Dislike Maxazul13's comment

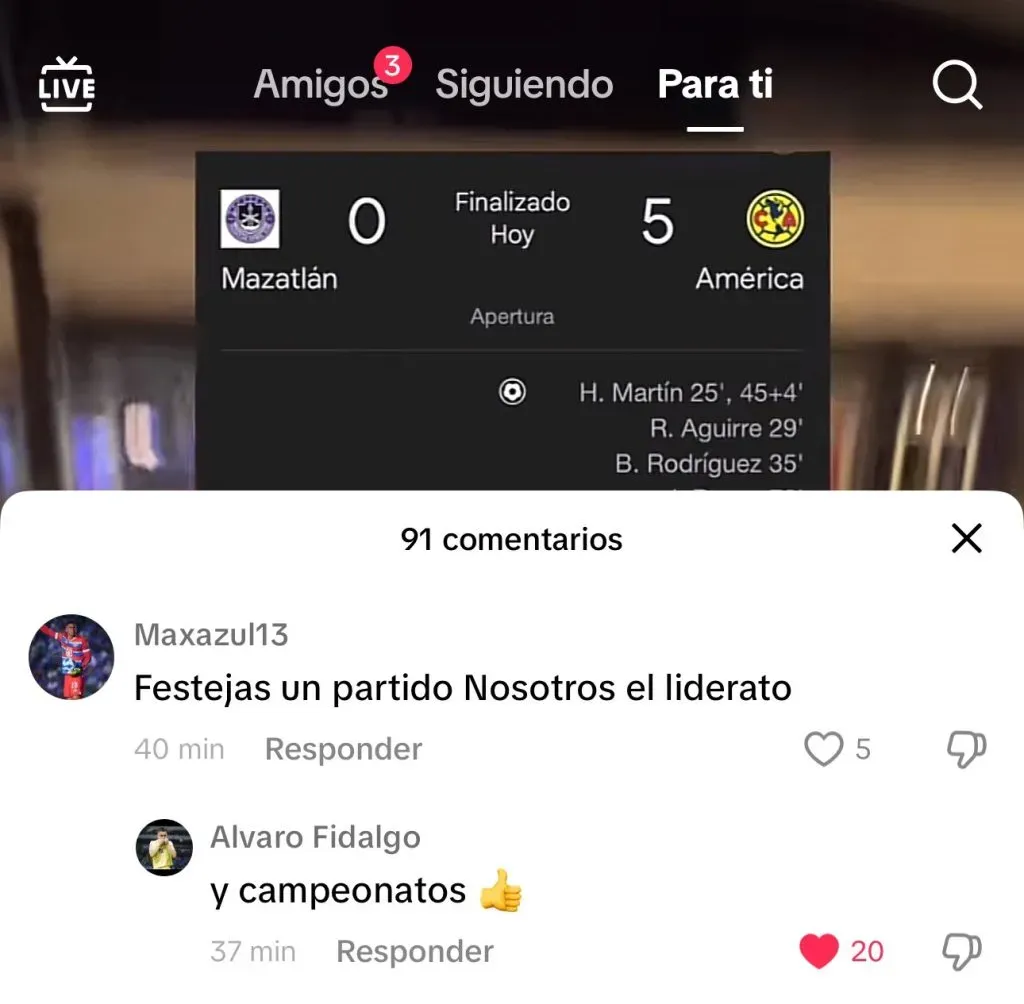pyautogui.click(x=966, y=749)
